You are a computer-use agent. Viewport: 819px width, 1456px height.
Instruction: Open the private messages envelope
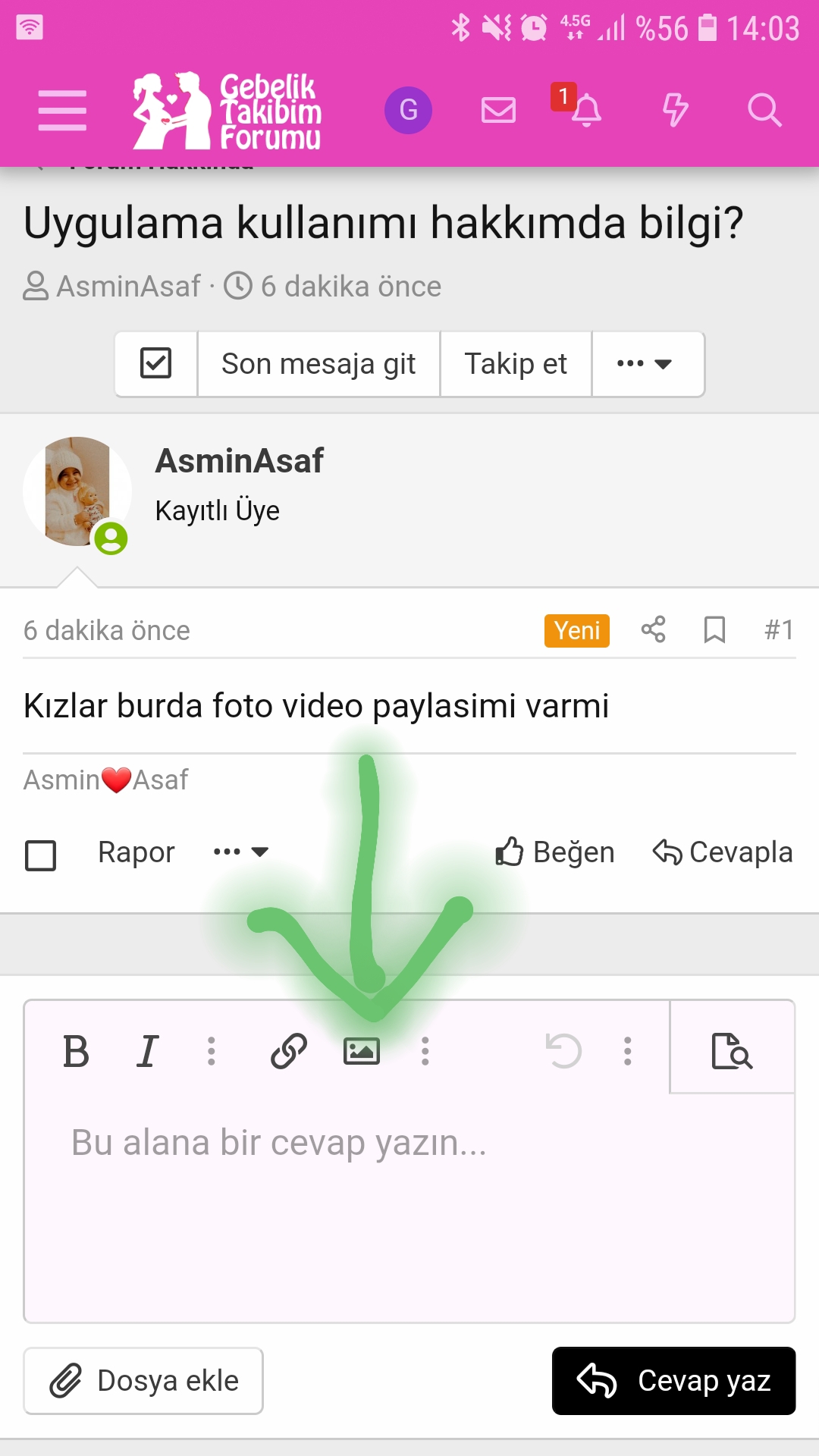498,111
